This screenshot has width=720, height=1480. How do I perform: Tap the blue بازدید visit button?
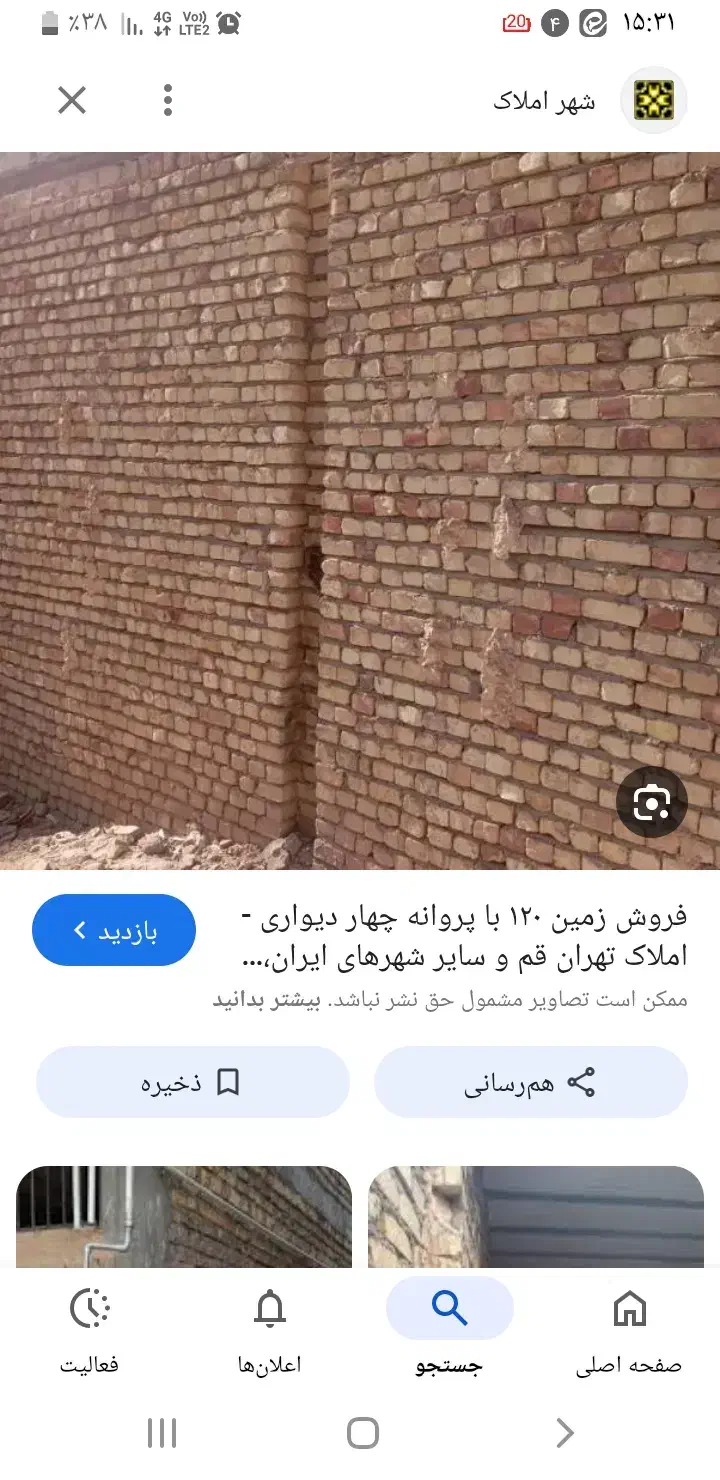[114, 930]
